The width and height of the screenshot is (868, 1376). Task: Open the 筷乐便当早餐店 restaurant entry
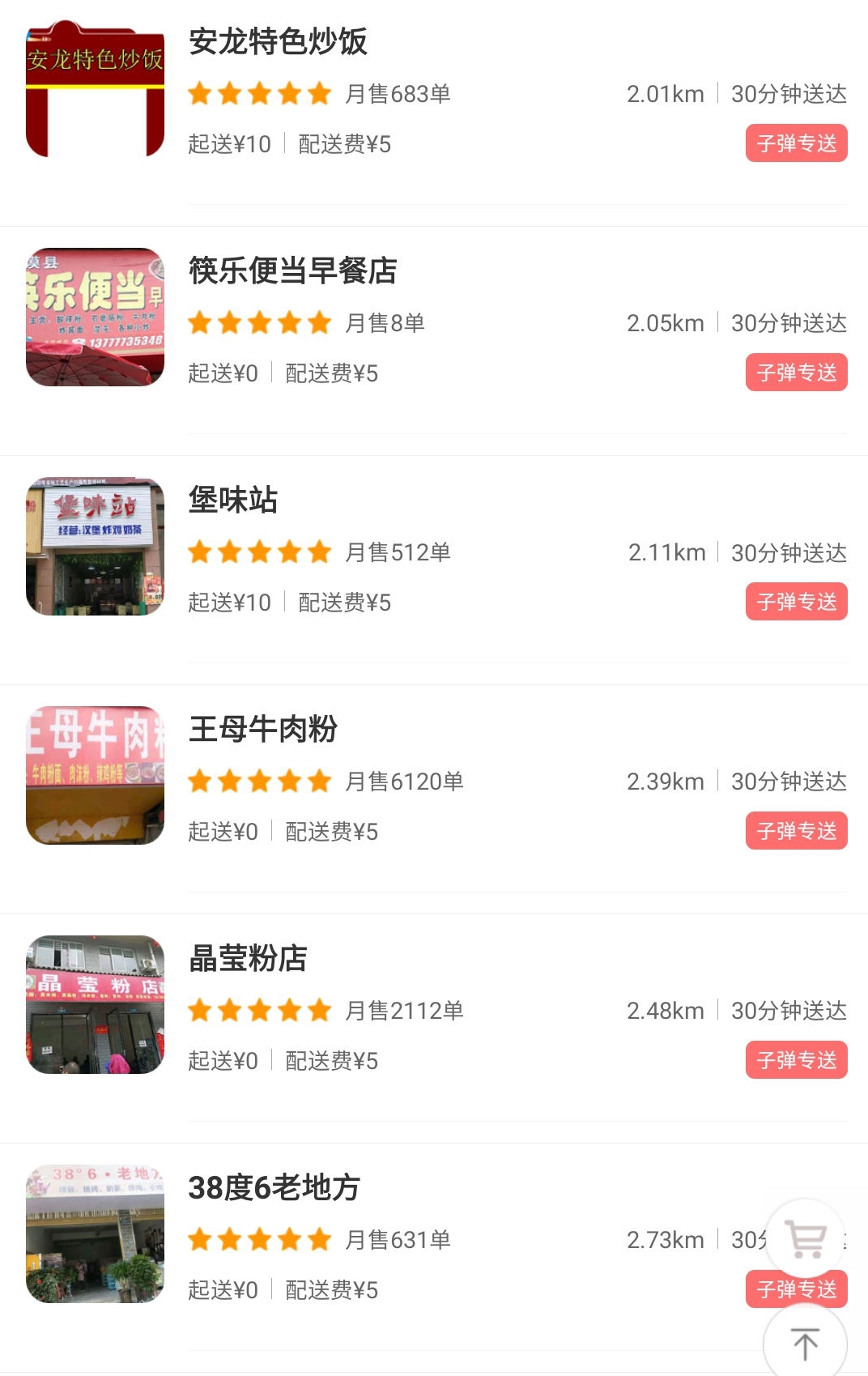point(291,271)
